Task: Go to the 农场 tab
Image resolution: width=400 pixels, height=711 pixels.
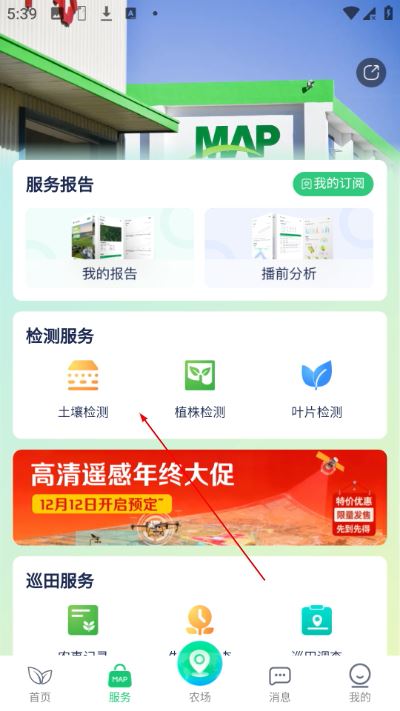Action: click(200, 676)
